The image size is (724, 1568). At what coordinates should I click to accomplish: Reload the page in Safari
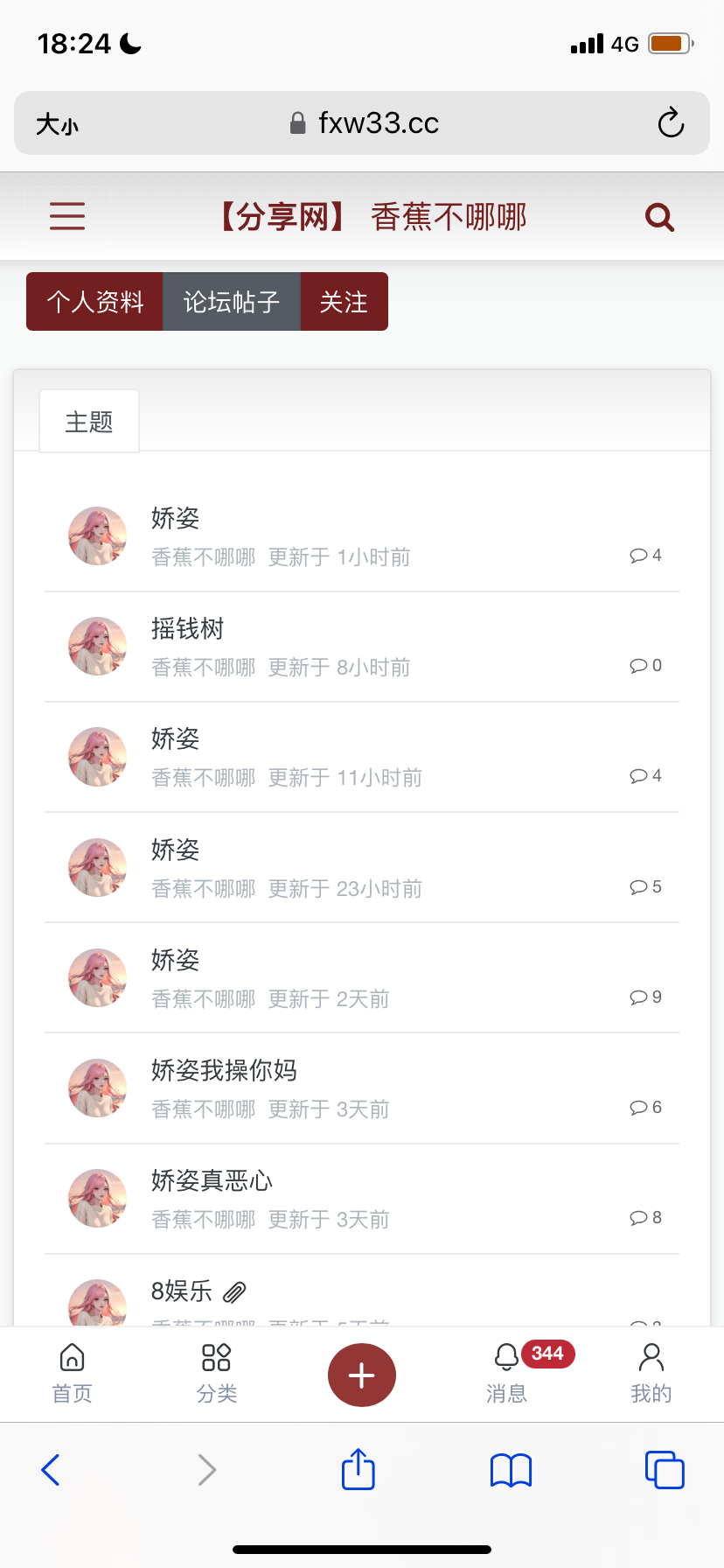tap(671, 123)
